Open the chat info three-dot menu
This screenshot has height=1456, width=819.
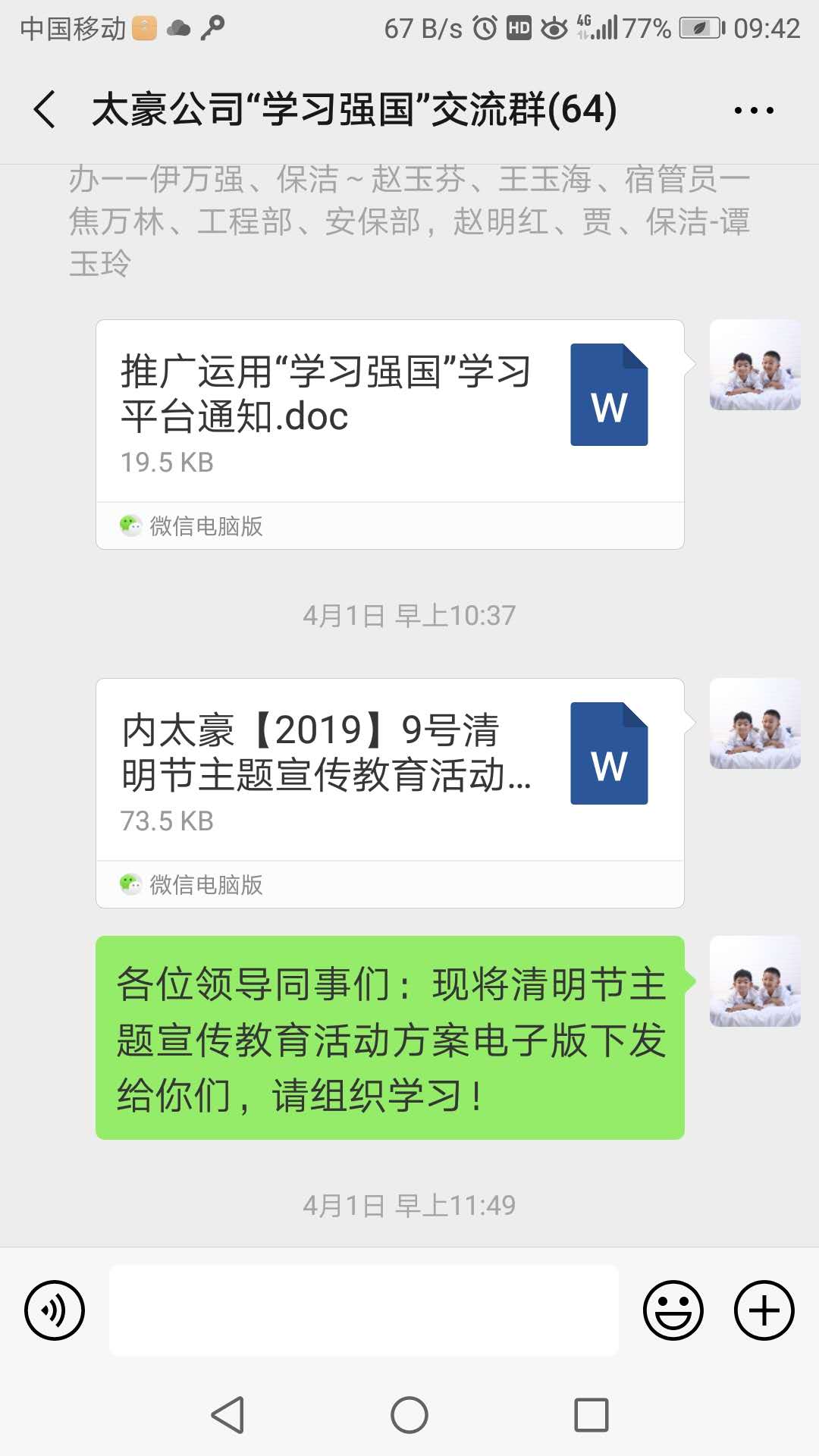(754, 111)
